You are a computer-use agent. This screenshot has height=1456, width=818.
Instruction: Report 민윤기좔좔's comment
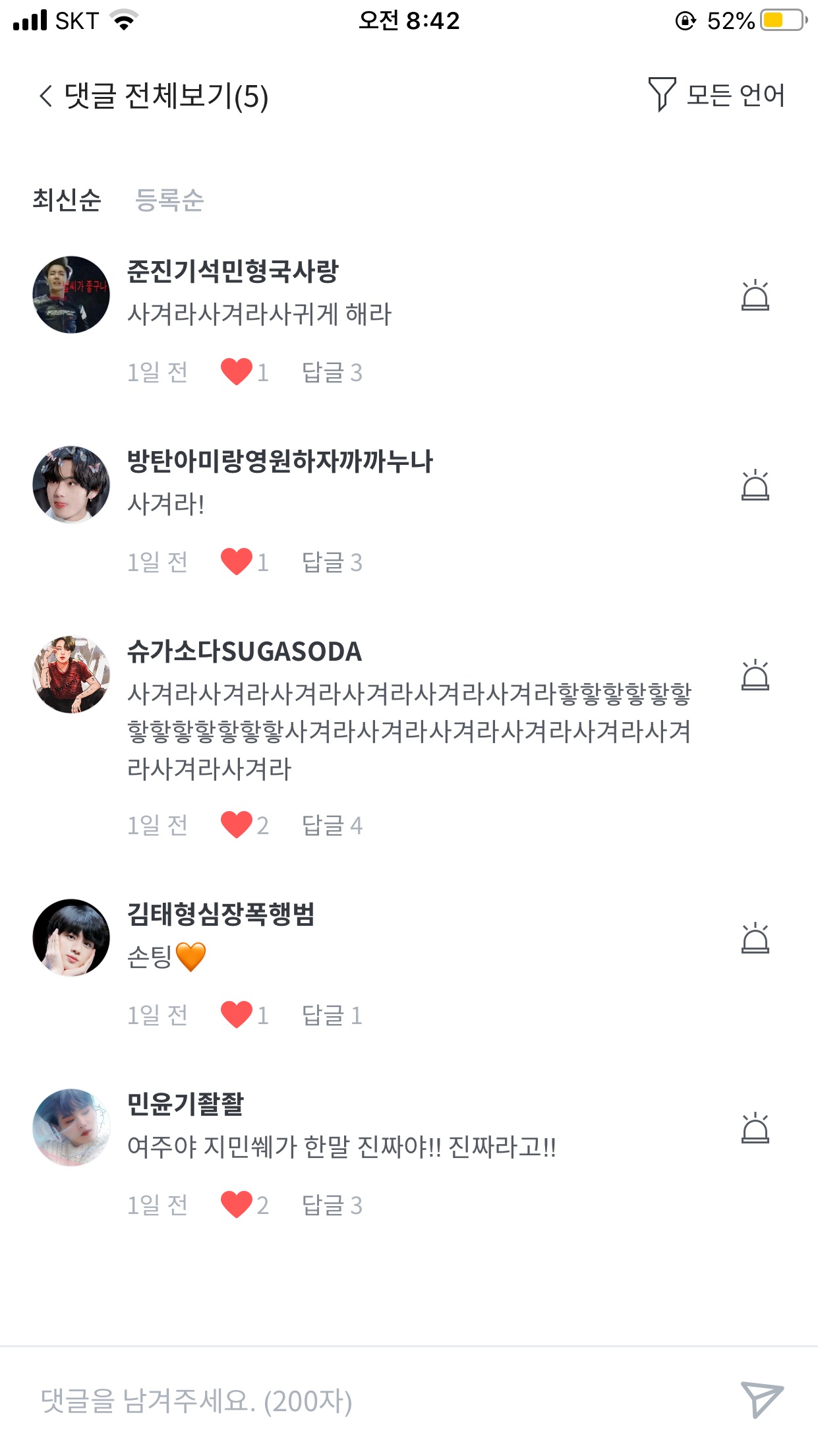[755, 1128]
